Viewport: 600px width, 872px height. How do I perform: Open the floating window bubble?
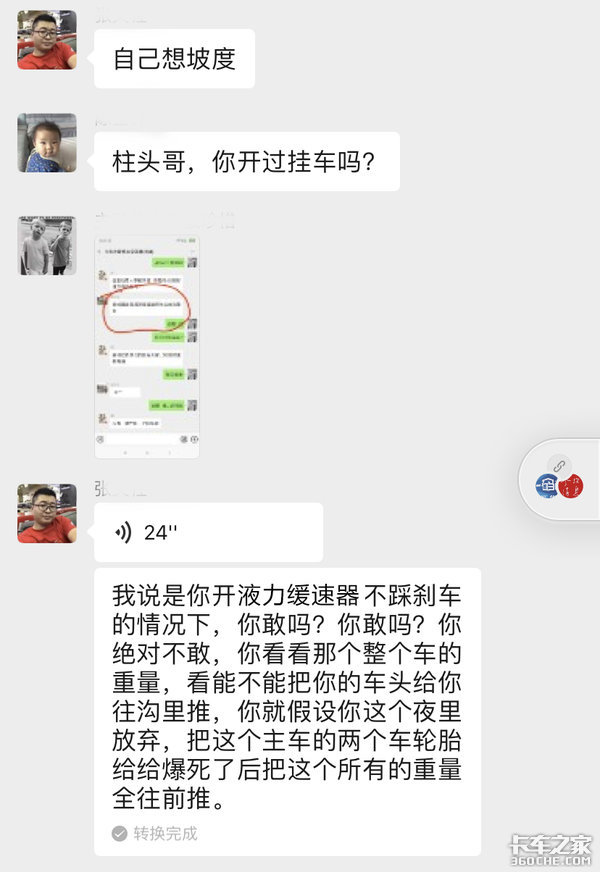[560, 479]
